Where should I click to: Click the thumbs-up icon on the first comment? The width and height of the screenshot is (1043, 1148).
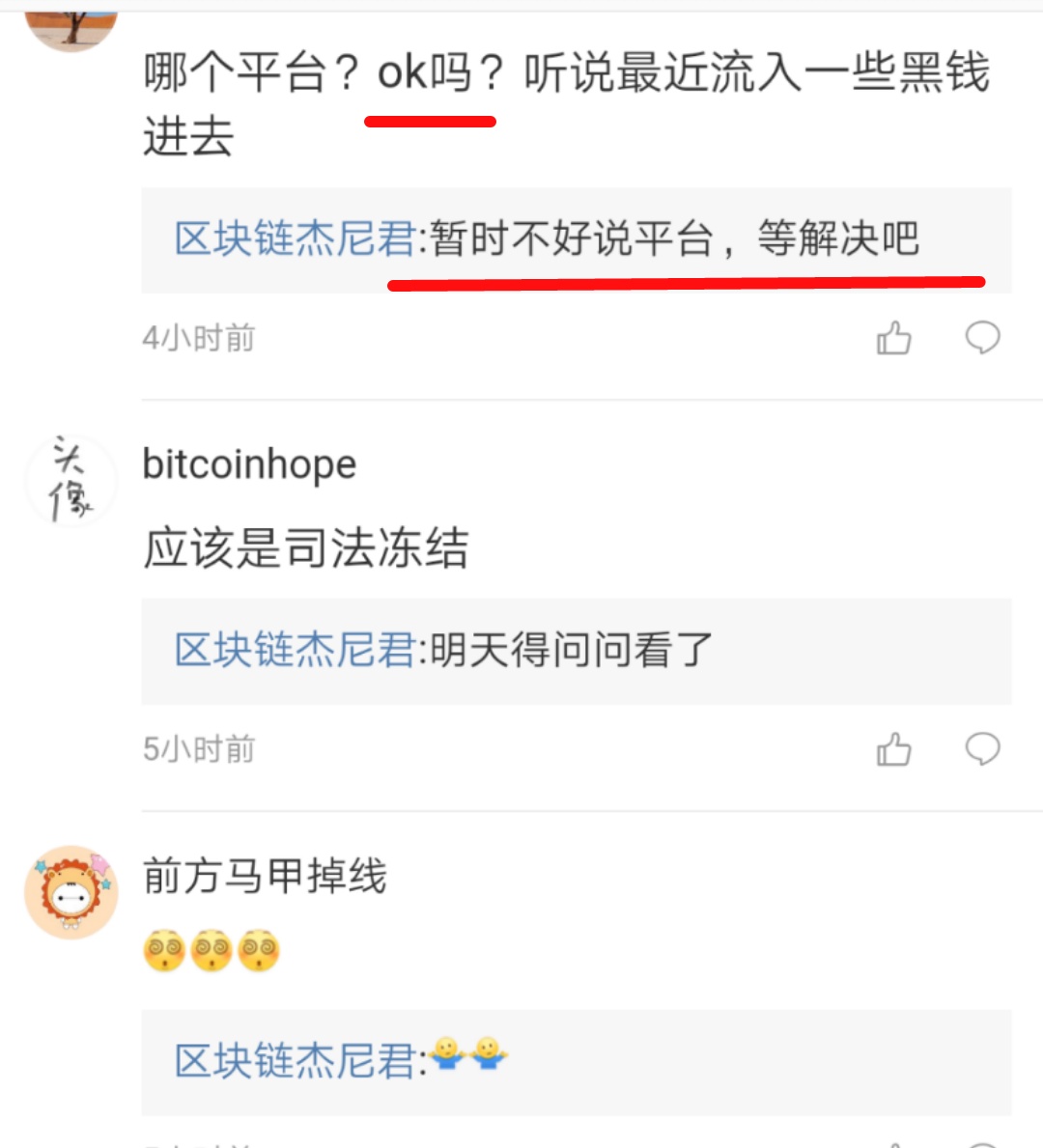click(x=893, y=339)
